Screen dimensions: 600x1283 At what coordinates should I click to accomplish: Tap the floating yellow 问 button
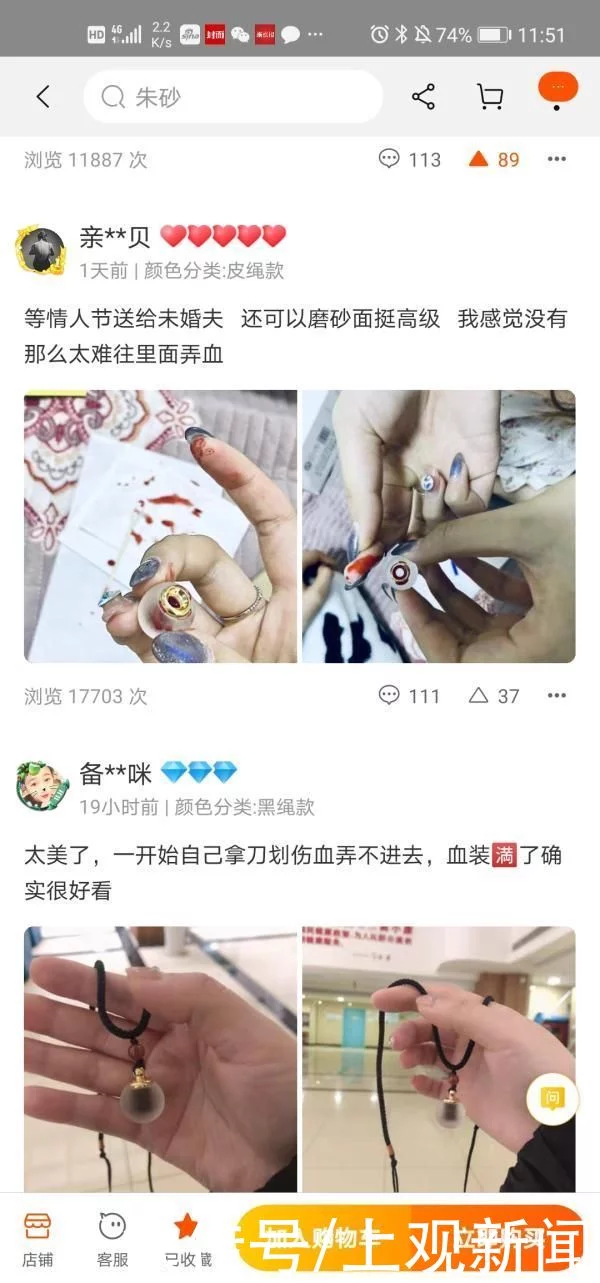553,1099
